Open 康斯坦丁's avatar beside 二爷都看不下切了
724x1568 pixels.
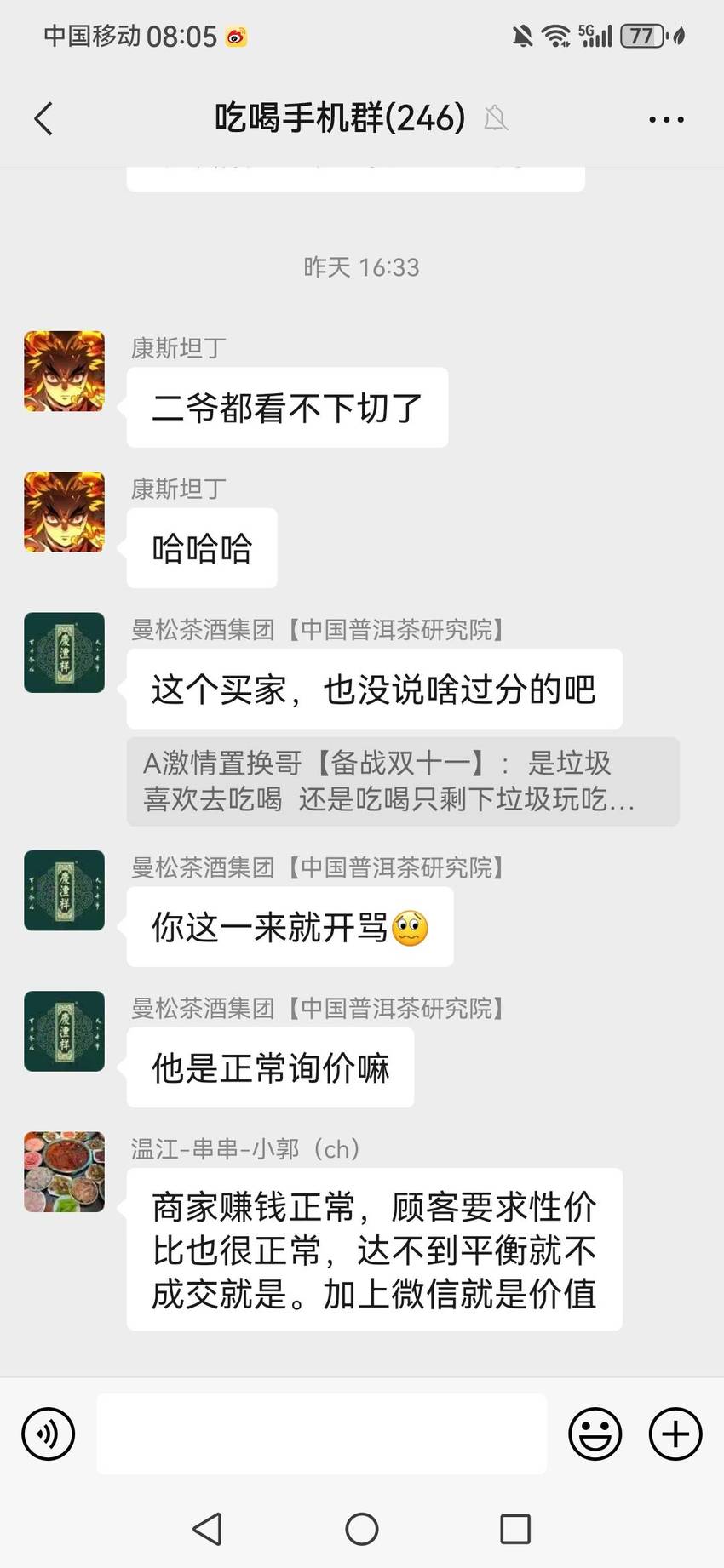pos(64,371)
